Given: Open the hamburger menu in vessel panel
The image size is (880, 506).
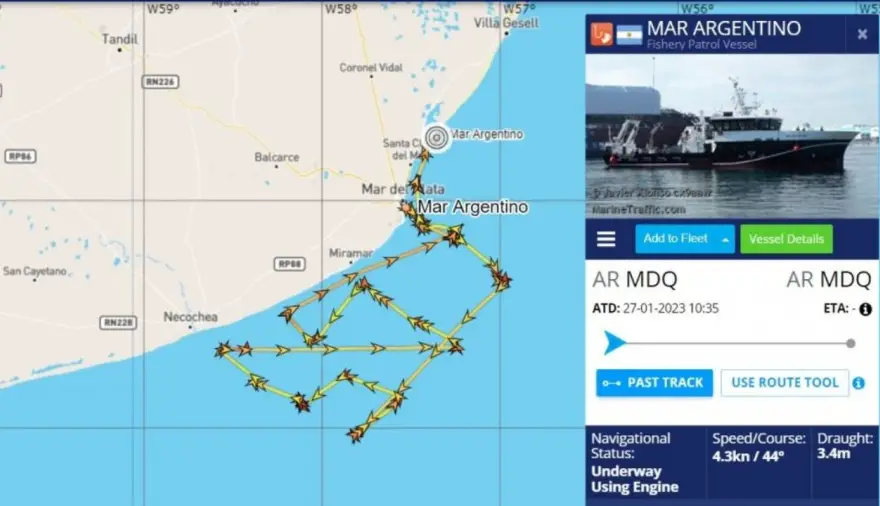Looking at the screenshot, I should point(606,239).
